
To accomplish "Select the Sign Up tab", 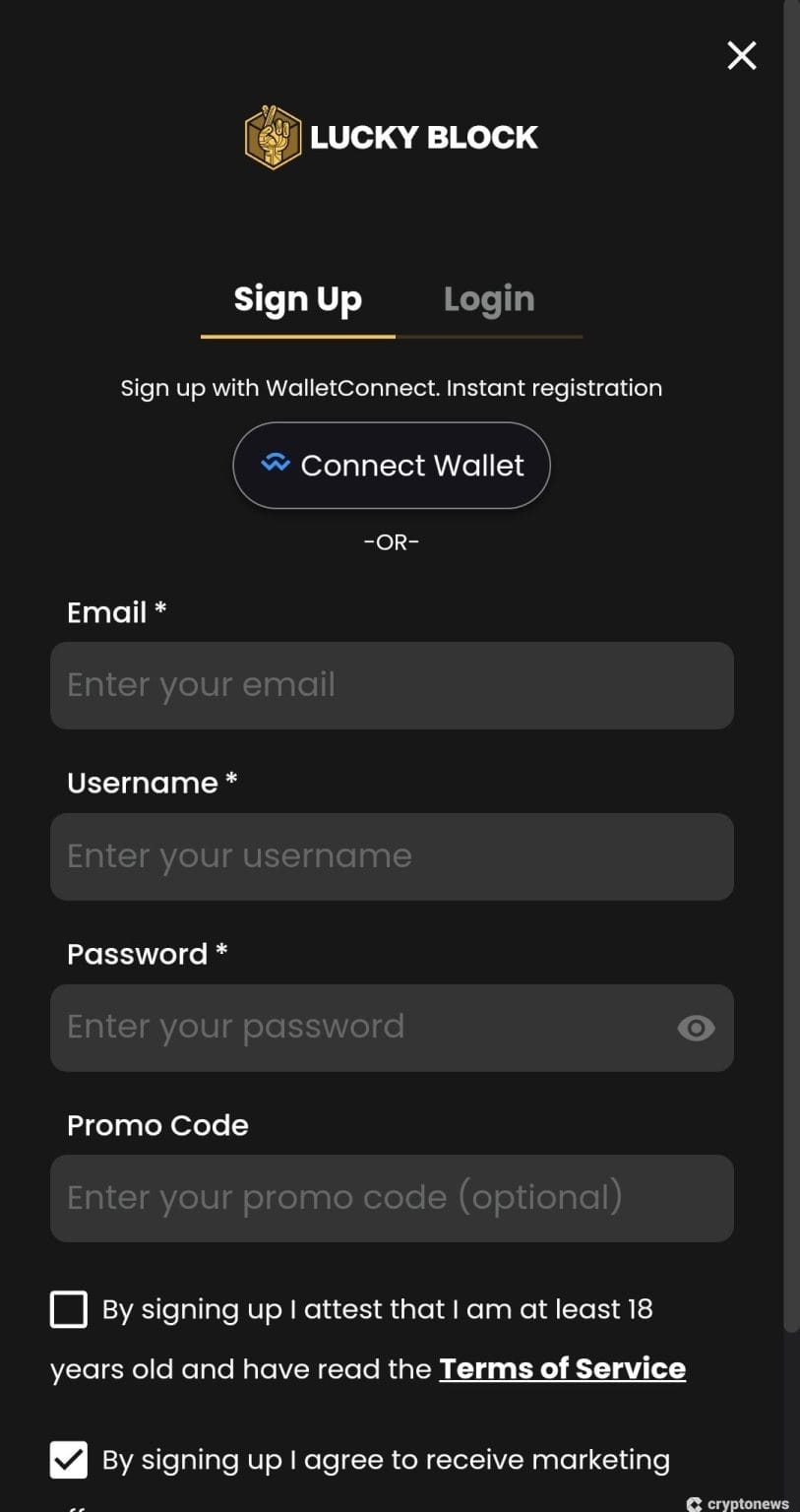I will tap(297, 299).
